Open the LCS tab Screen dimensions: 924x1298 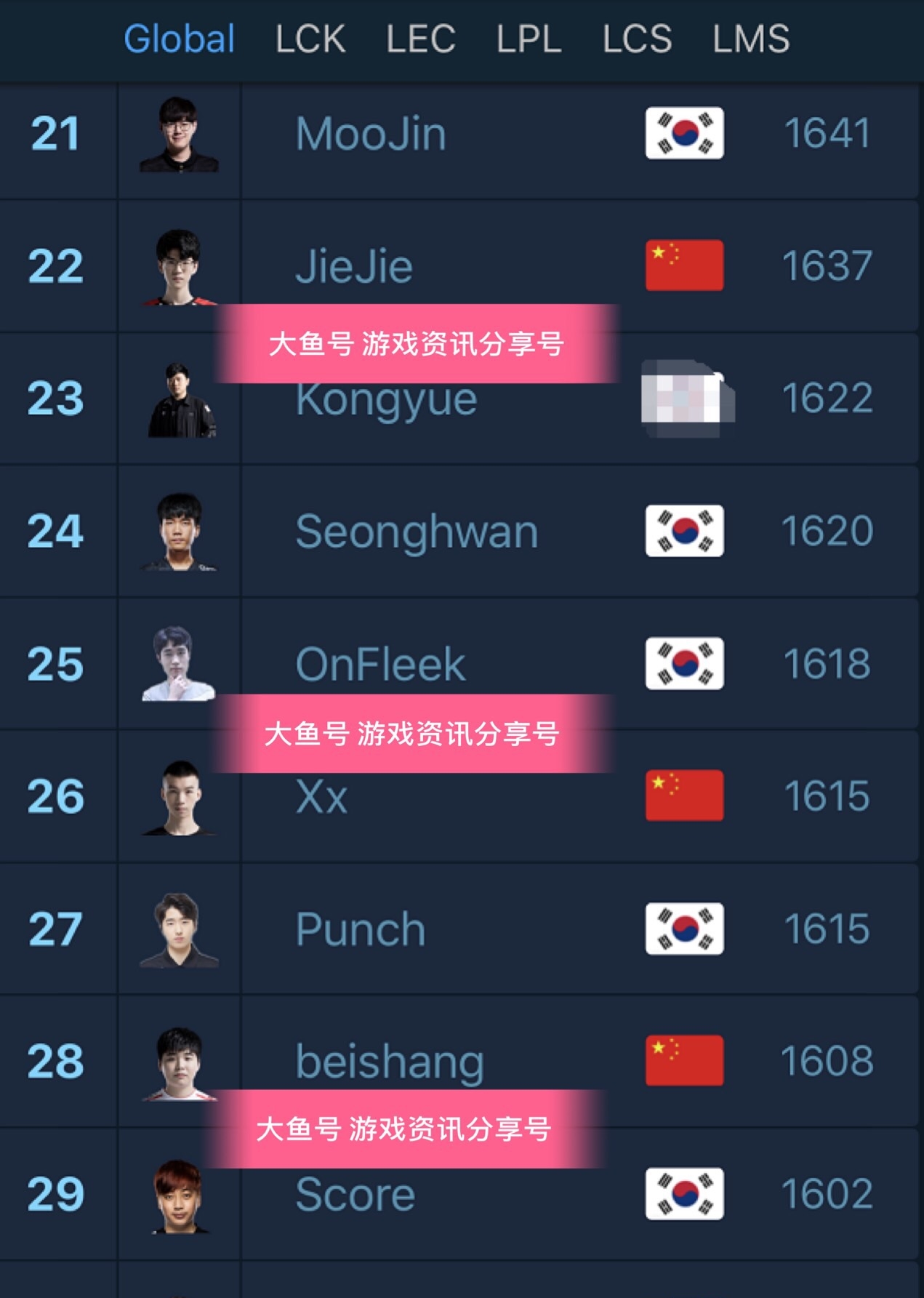[637, 39]
